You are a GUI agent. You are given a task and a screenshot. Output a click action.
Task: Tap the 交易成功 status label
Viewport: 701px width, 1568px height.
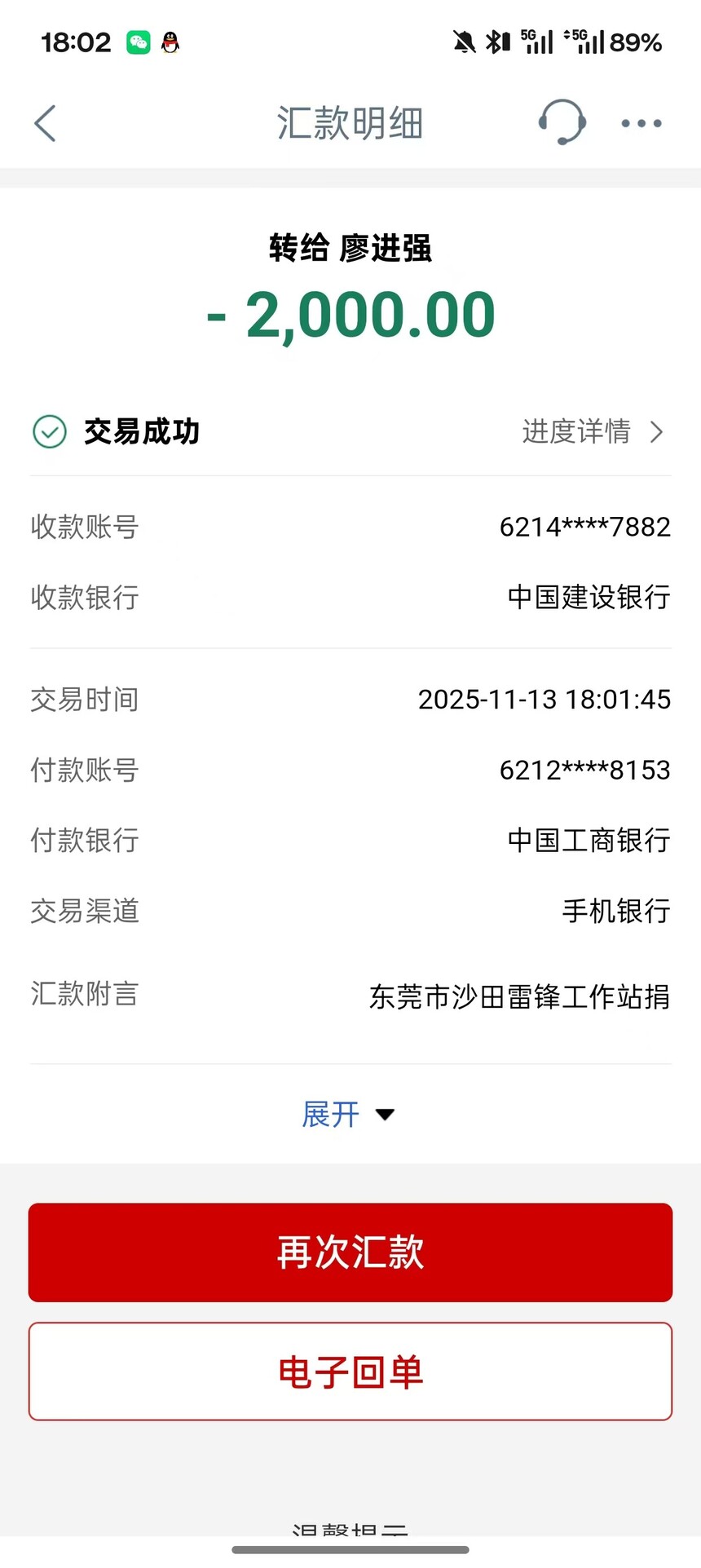click(140, 432)
